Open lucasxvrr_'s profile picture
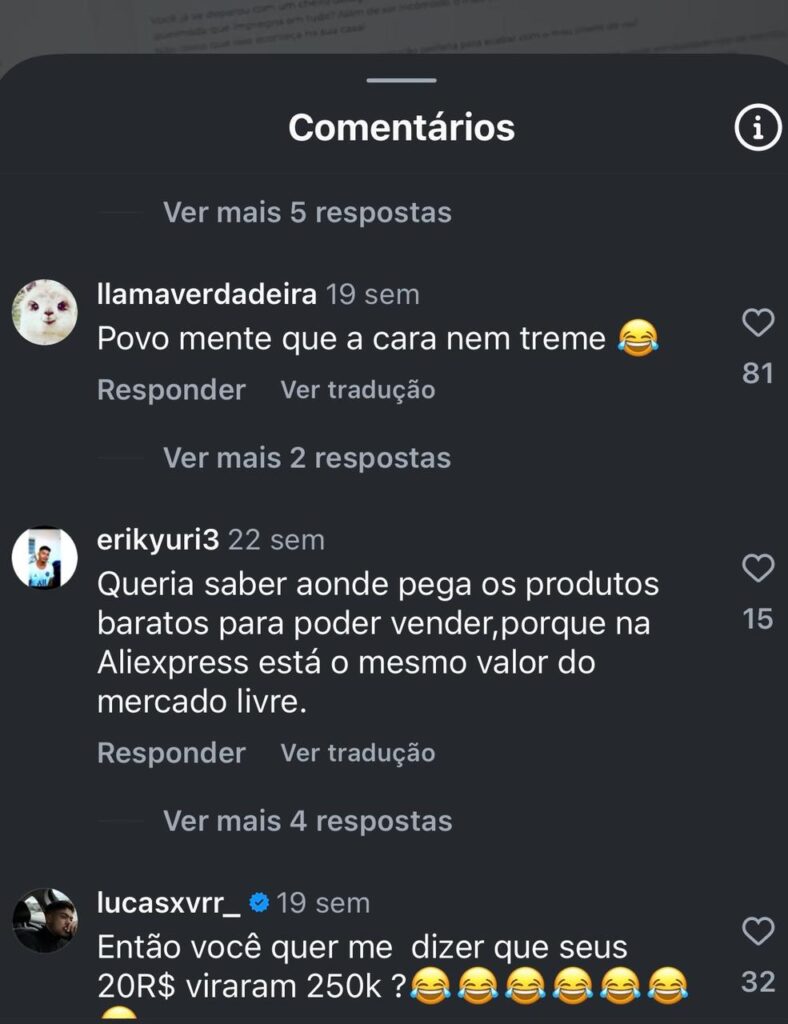 [45, 920]
